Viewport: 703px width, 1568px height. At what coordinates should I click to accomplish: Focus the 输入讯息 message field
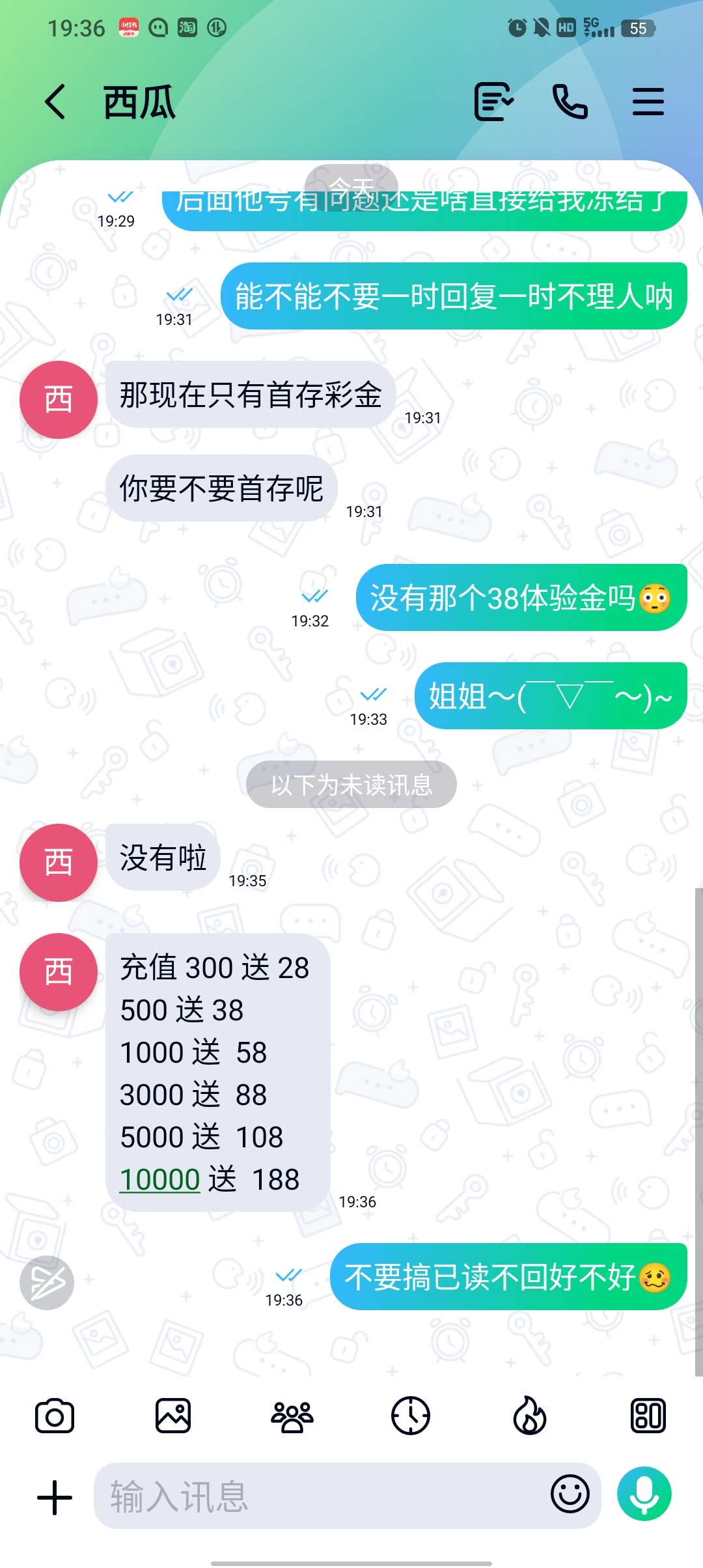coord(319,1496)
